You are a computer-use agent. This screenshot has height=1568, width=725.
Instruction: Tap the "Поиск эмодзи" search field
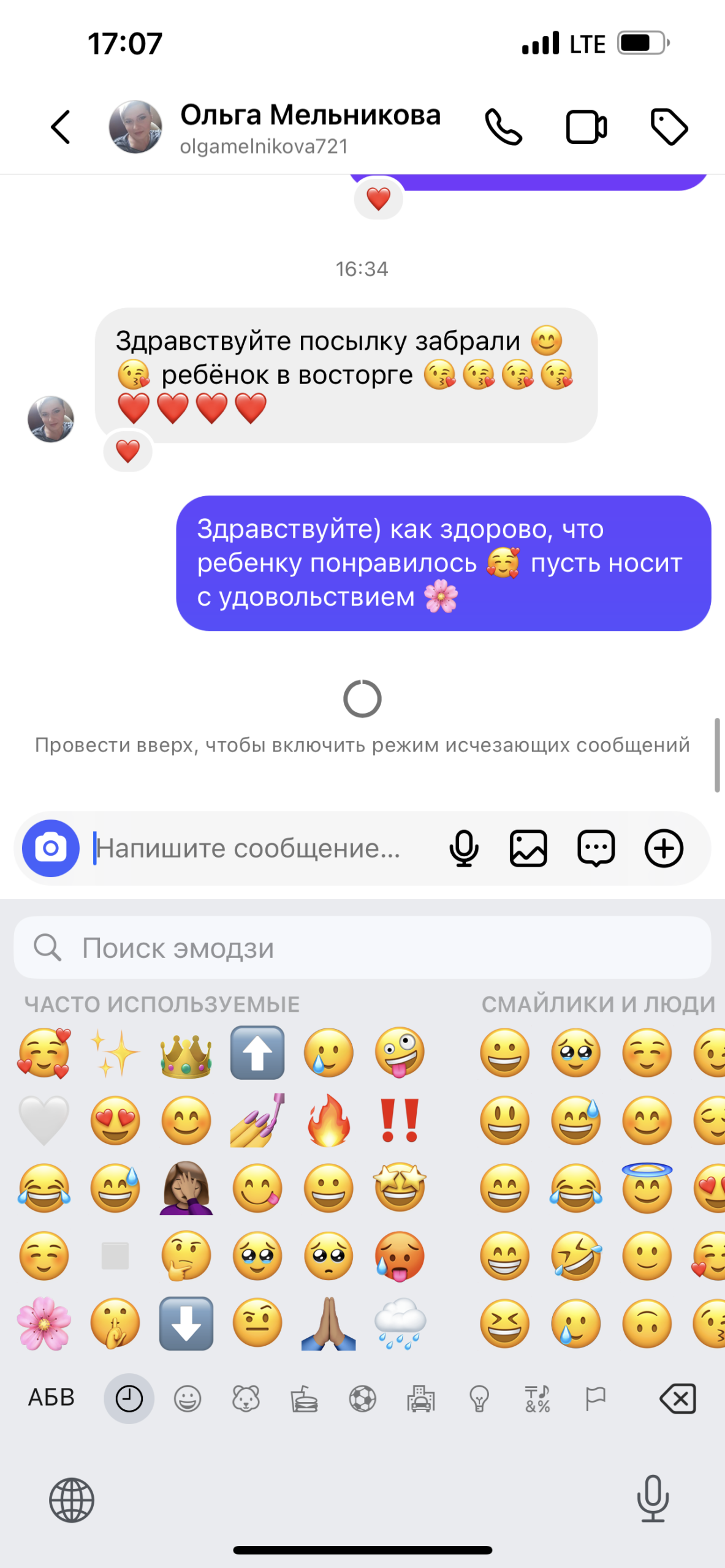362,948
